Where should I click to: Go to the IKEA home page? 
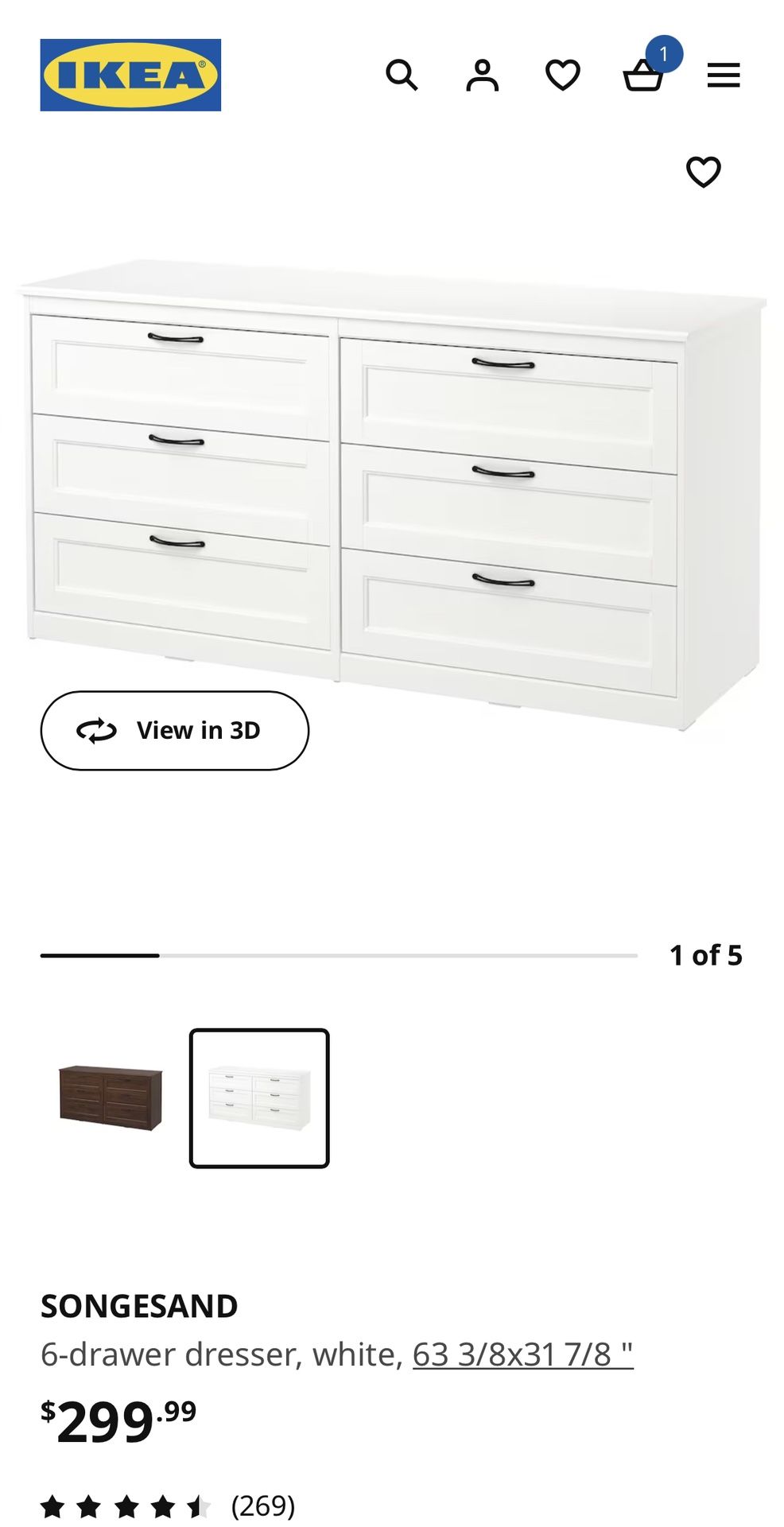click(130, 75)
